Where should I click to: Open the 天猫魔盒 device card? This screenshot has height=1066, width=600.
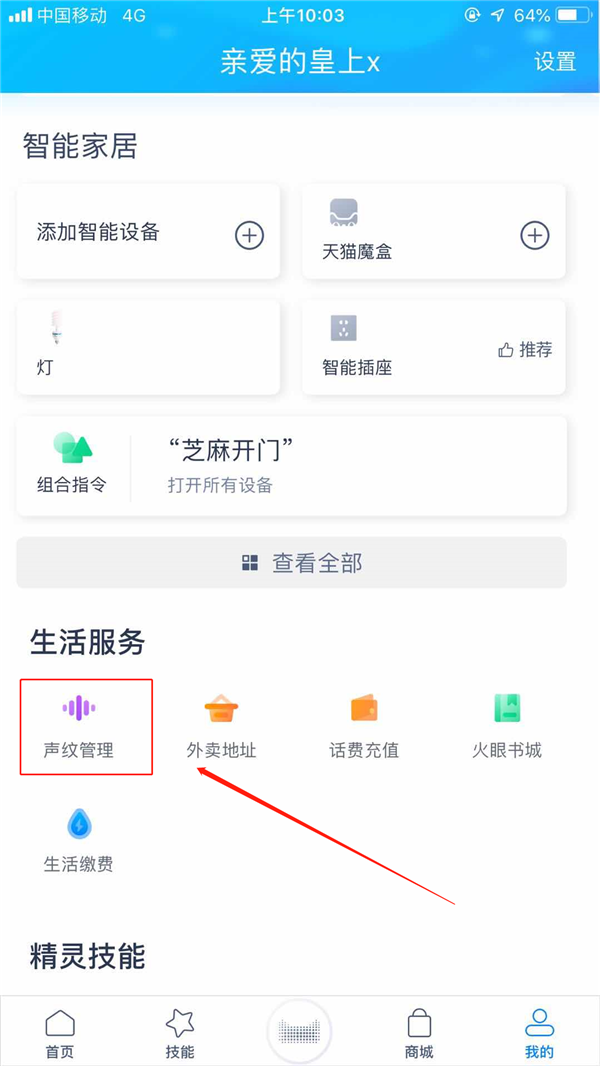coord(433,233)
